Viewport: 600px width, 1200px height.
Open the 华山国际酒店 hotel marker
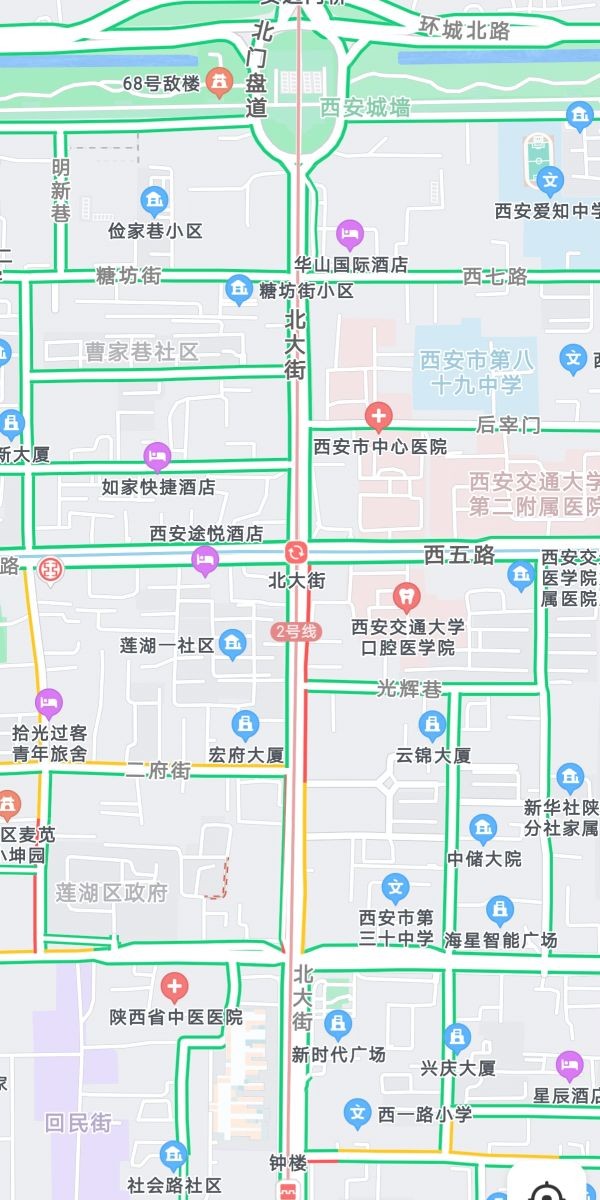(349, 236)
